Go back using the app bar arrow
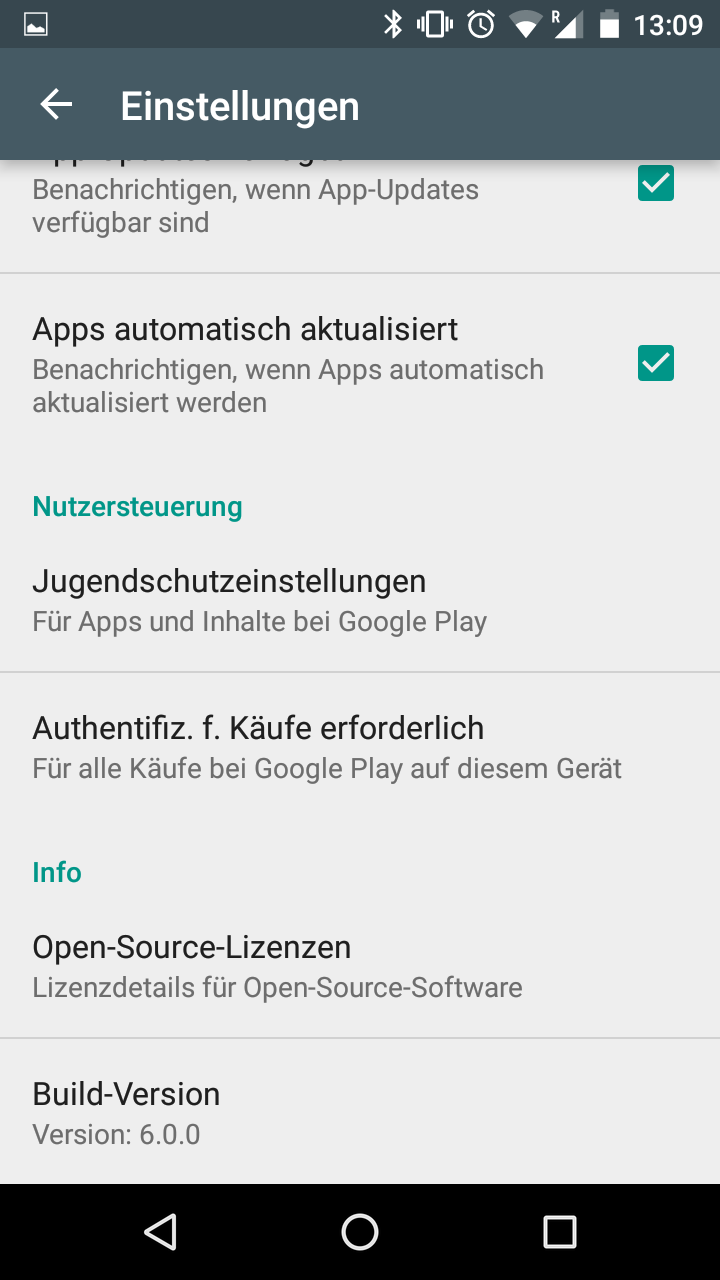Viewport: 720px width, 1280px height. [x=56, y=105]
